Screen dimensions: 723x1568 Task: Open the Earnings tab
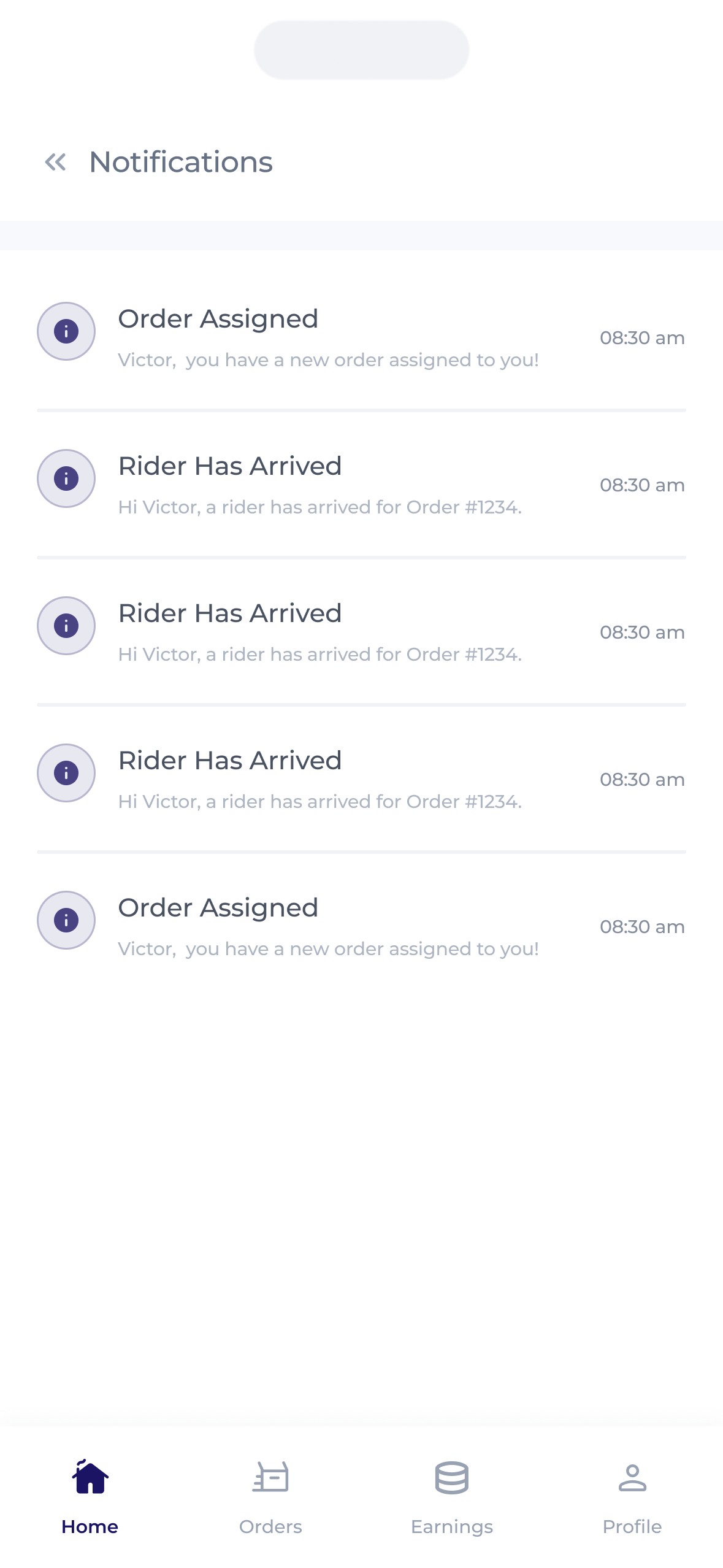(x=452, y=1496)
